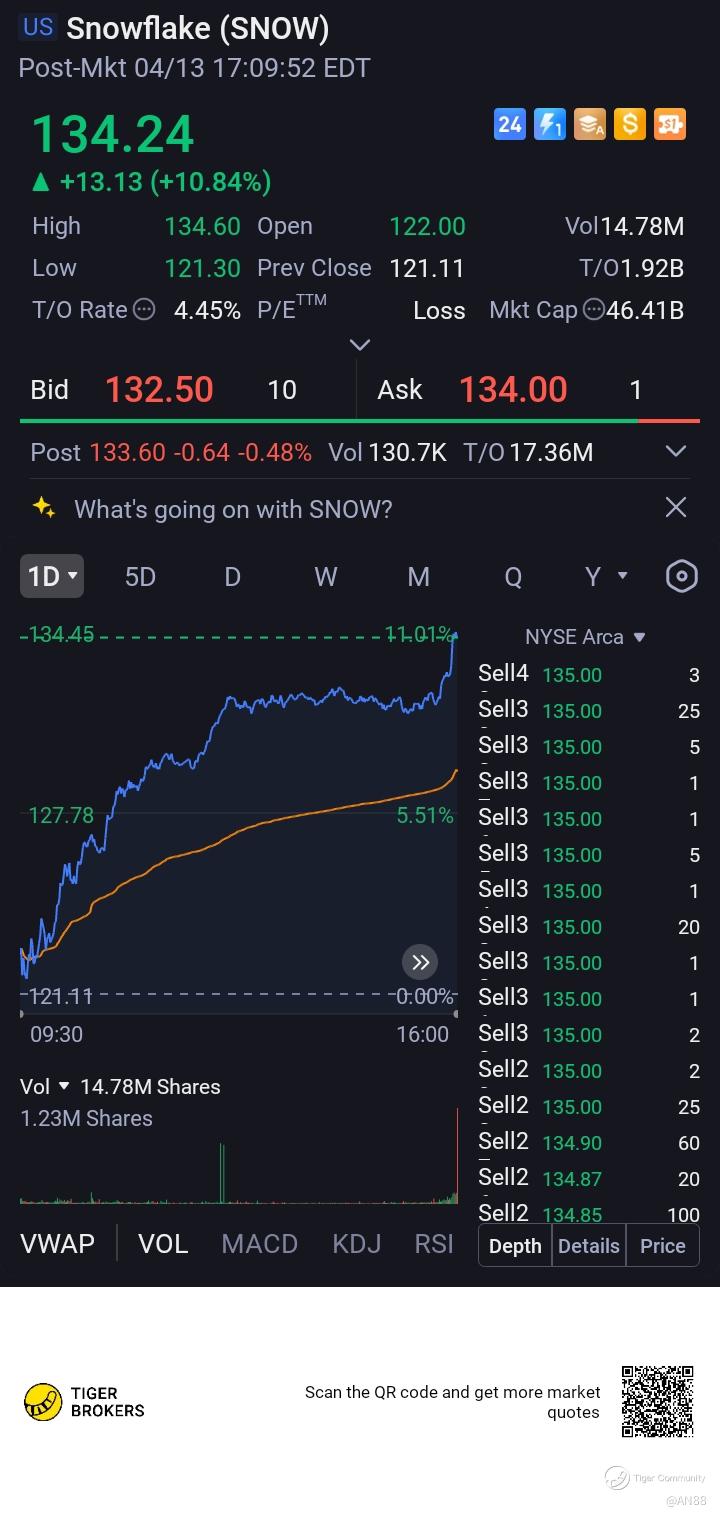Open the 1D timeframe dropdown
The height and width of the screenshot is (1517, 720).
[x=52, y=577]
